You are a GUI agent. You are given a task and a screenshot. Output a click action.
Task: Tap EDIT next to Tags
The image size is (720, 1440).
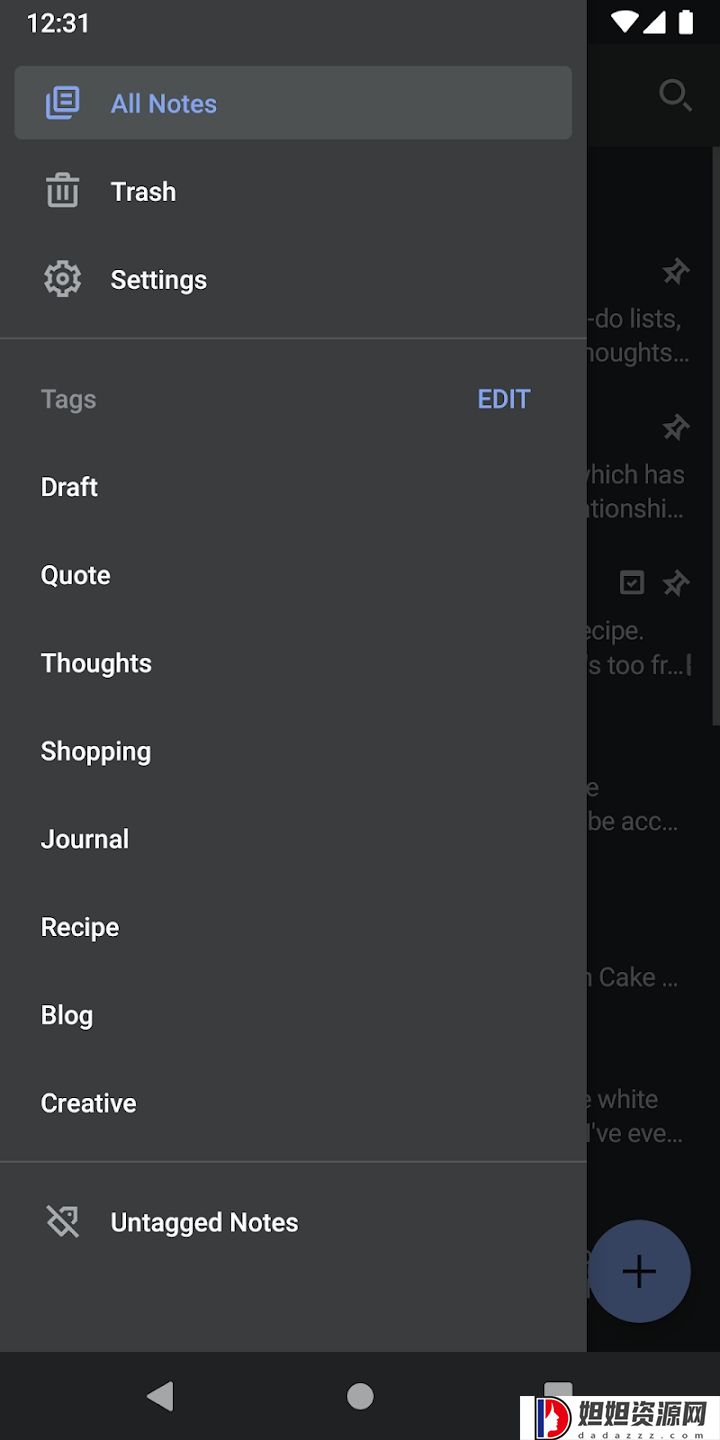pos(504,399)
